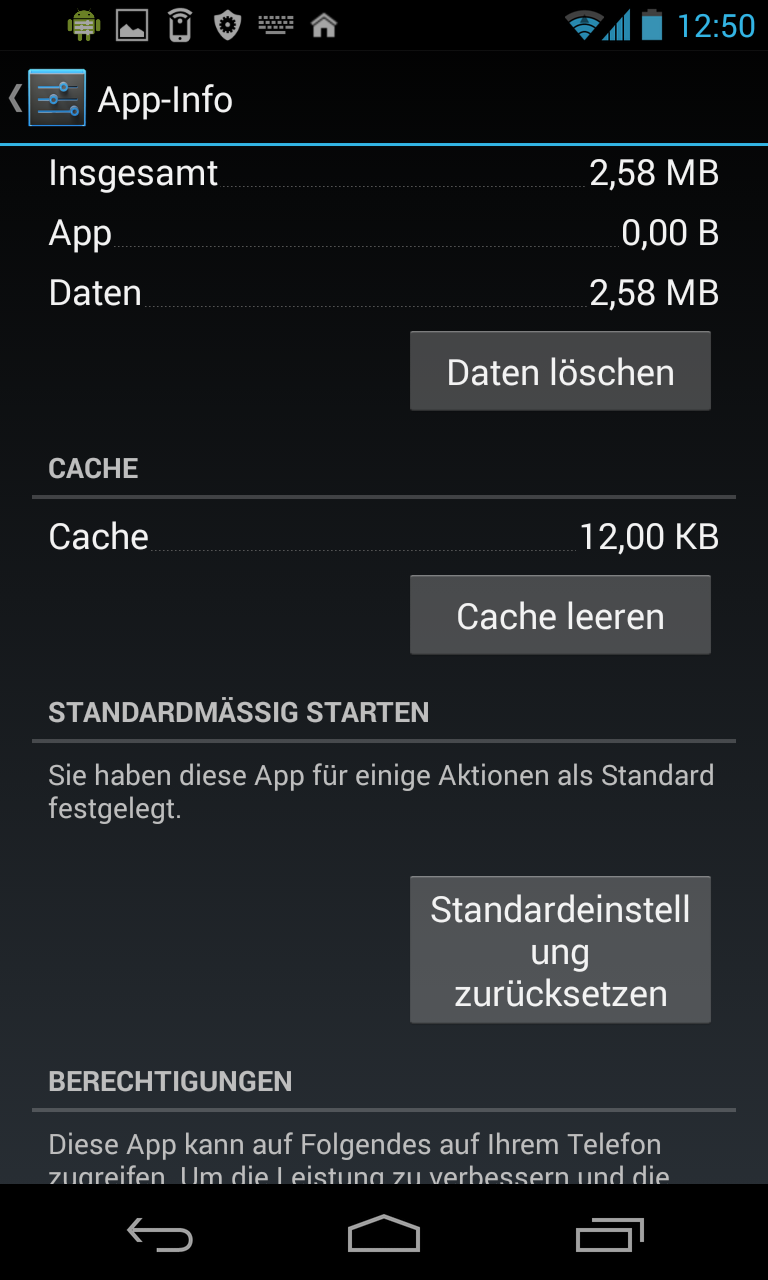
Task: Tap the system back button
Action: 160,1233
